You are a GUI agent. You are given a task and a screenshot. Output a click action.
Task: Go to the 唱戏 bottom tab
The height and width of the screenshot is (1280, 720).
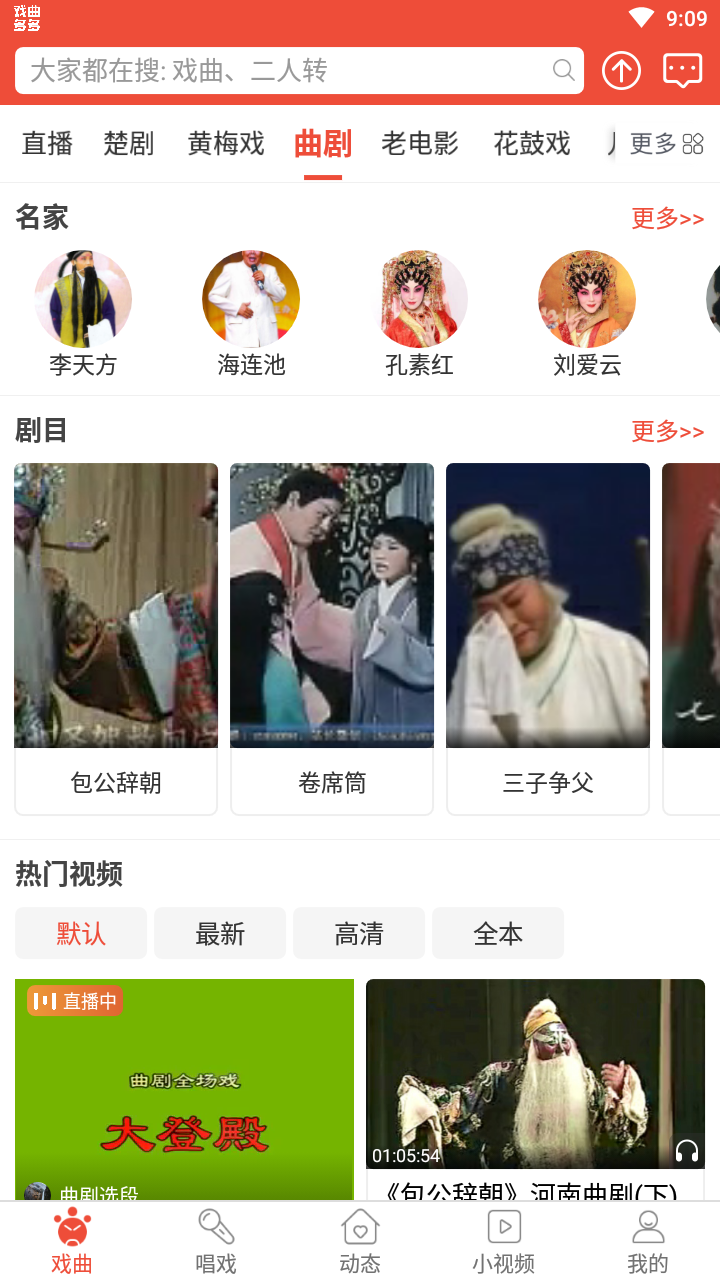pyautogui.click(x=216, y=1241)
